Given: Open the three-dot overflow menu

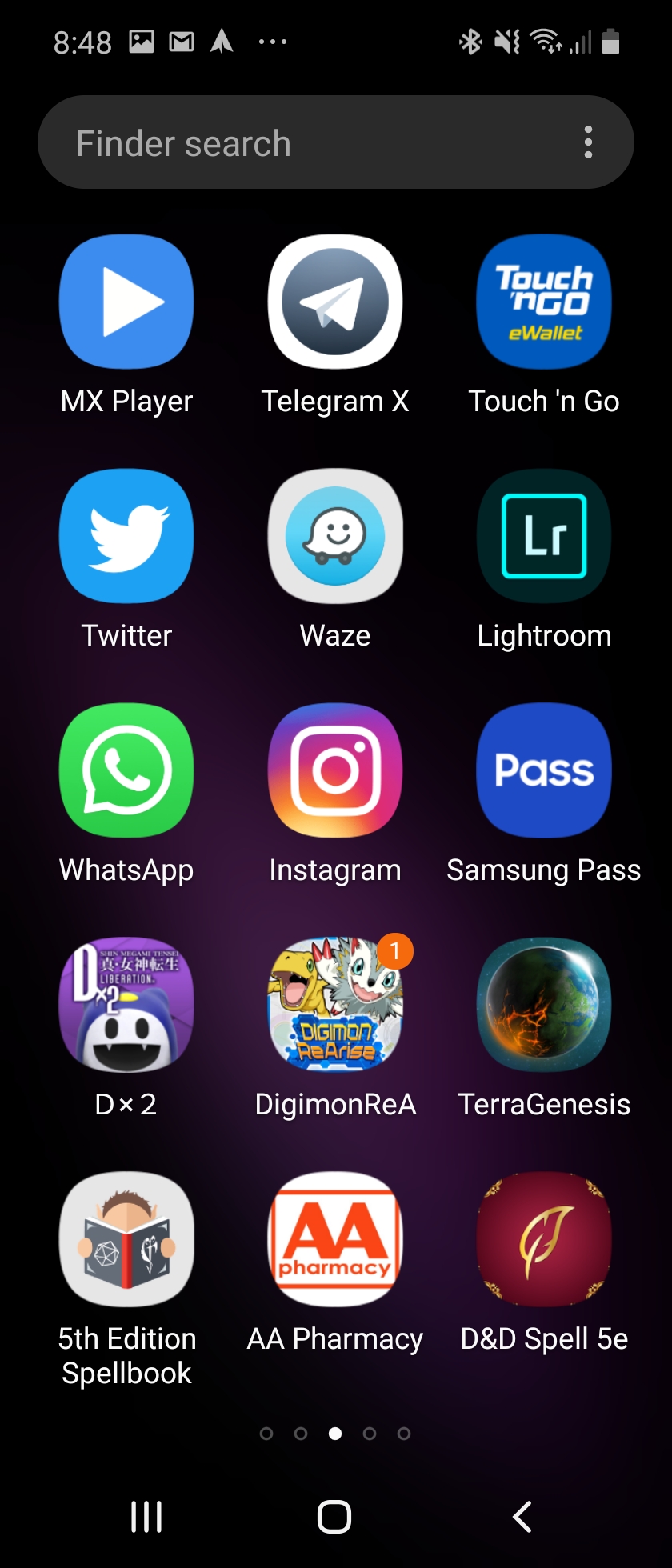Looking at the screenshot, I should click(588, 142).
